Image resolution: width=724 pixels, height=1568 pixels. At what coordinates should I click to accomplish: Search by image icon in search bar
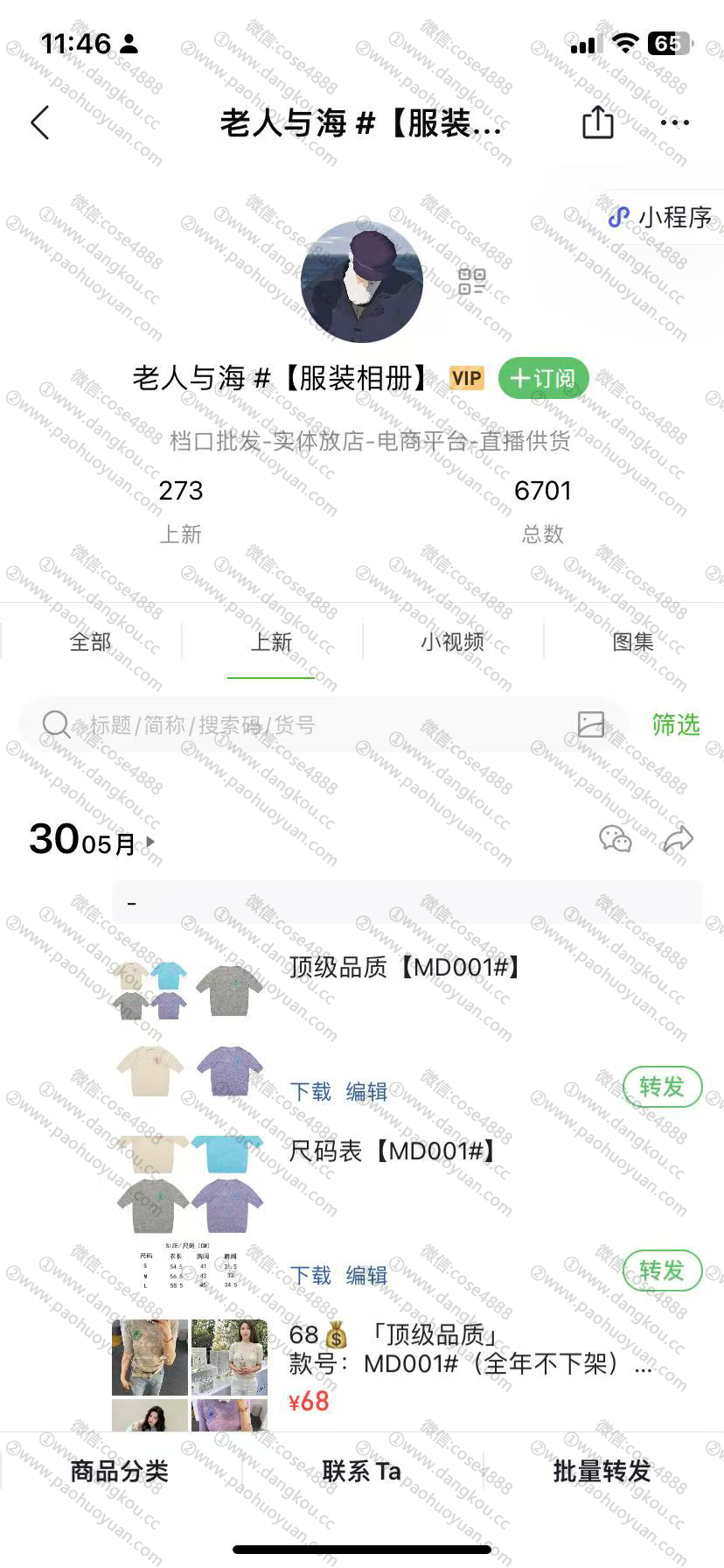591,724
